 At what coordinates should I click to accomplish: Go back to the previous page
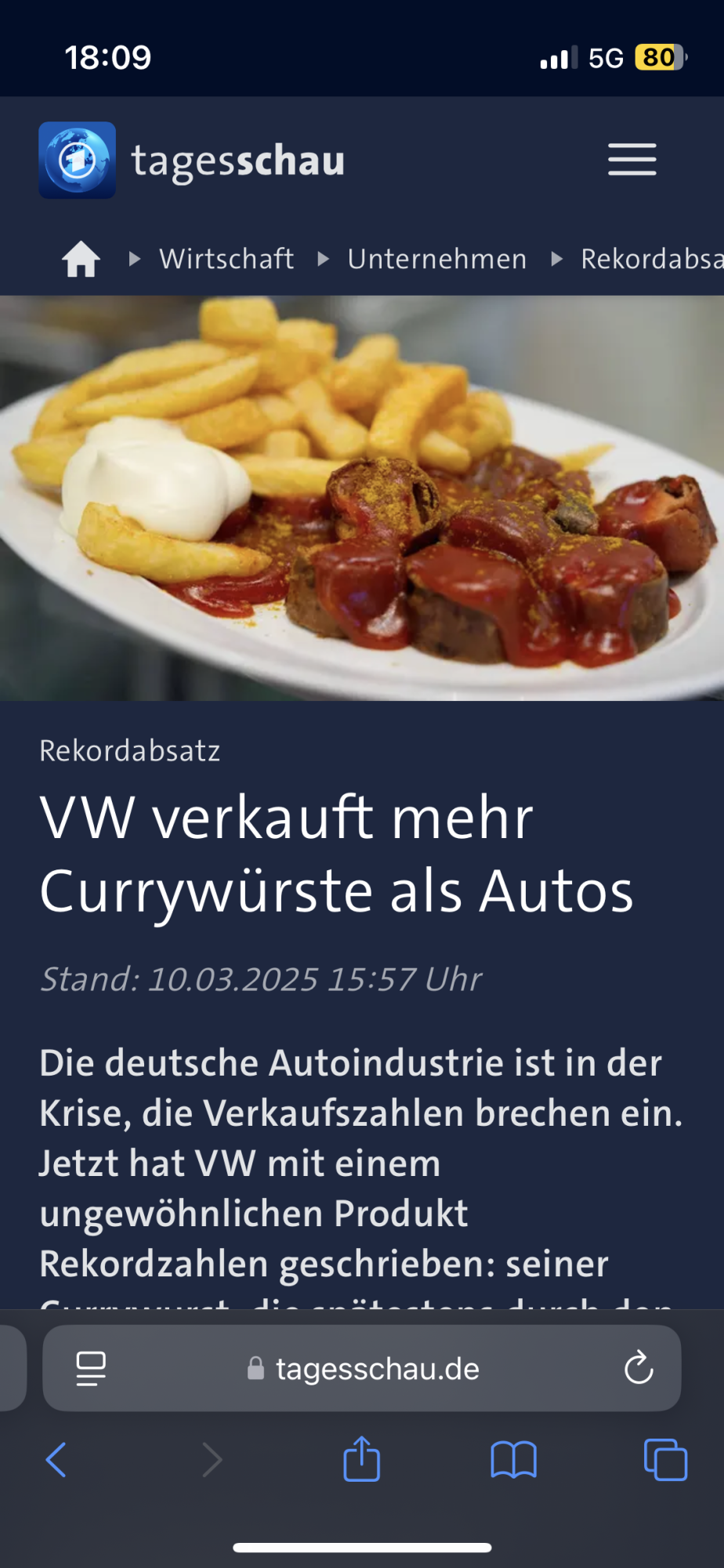pos(56,1460)
